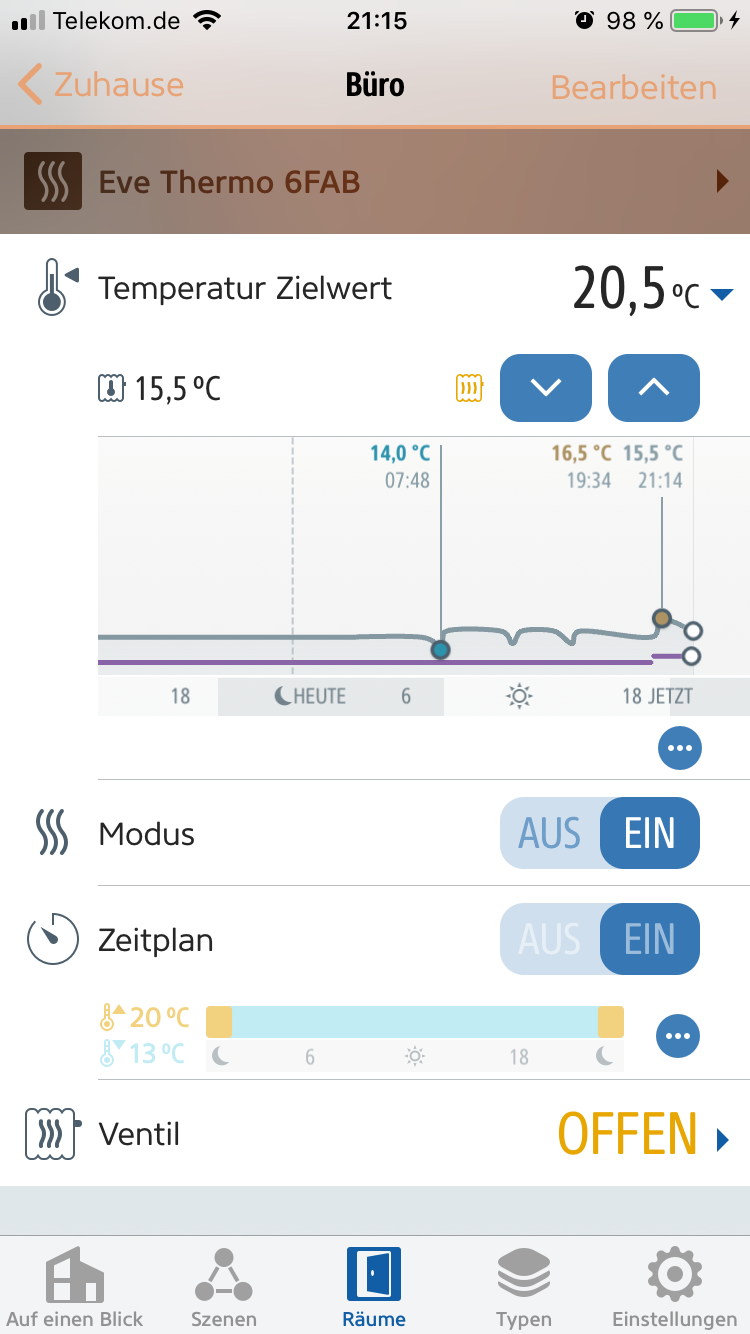The height and width of the screenshot is (1334, 750).
Task: Raise the target temperature with the up arrow
Action: (x=654, y=388)
